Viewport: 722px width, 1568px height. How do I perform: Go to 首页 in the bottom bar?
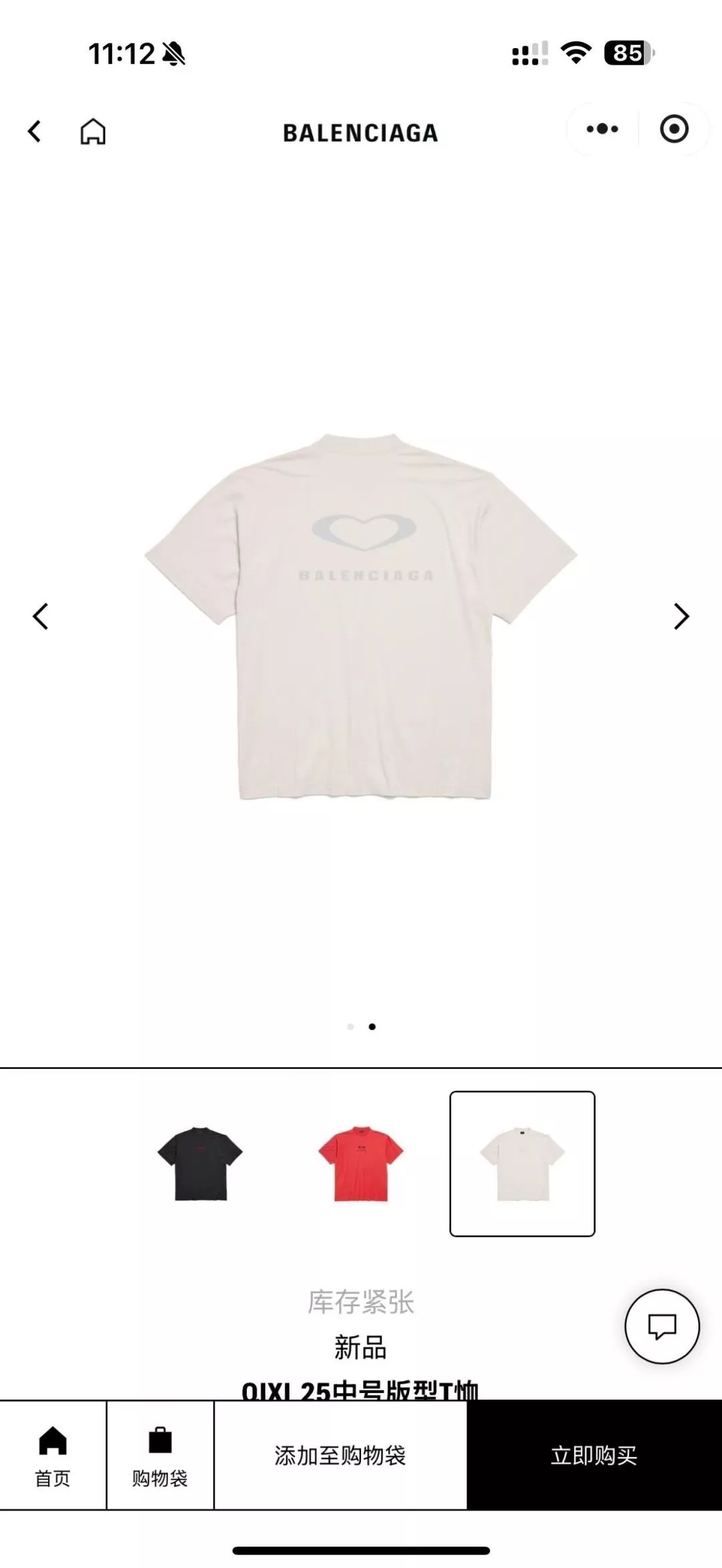pyautogui.click(x=53, y=1456)
